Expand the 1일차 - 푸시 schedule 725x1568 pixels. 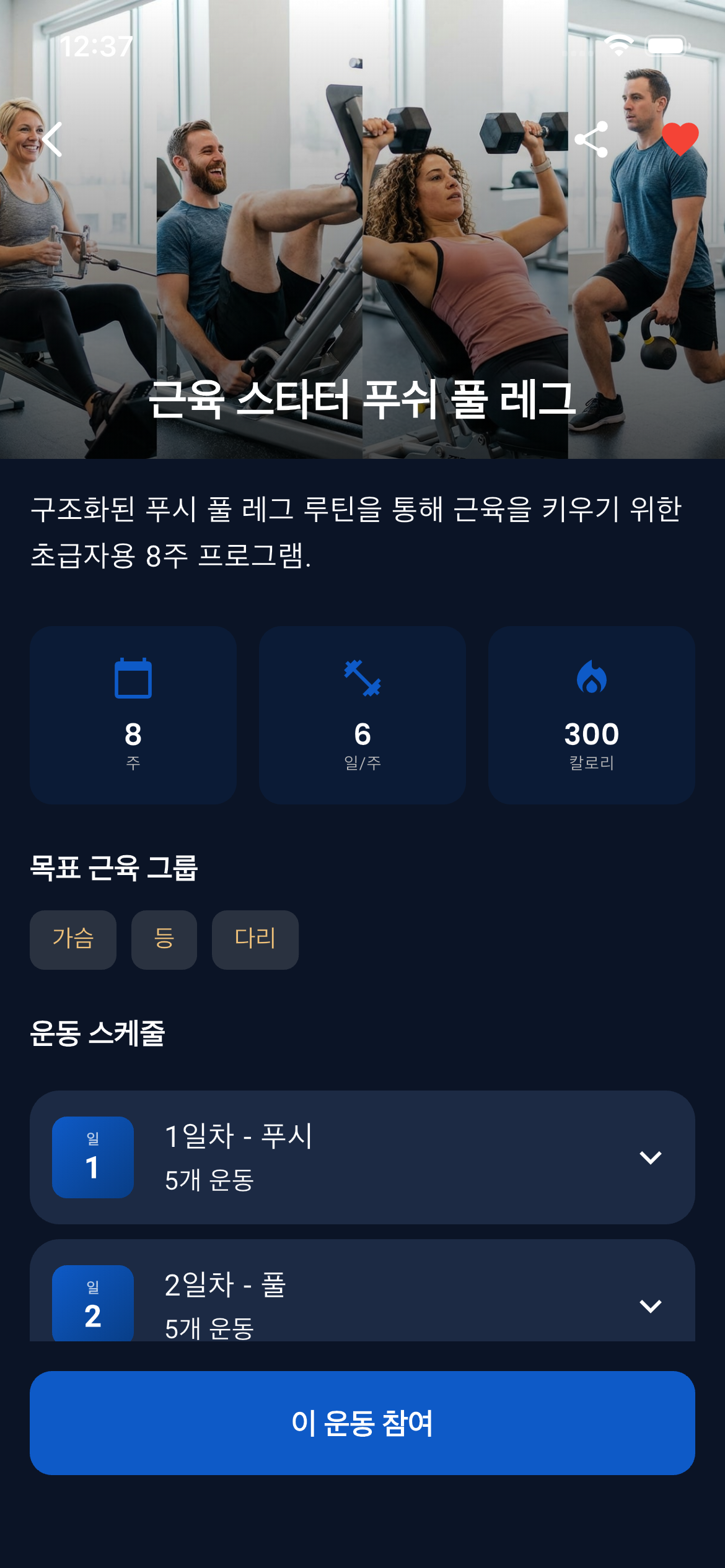click(x=650, y=1157)
